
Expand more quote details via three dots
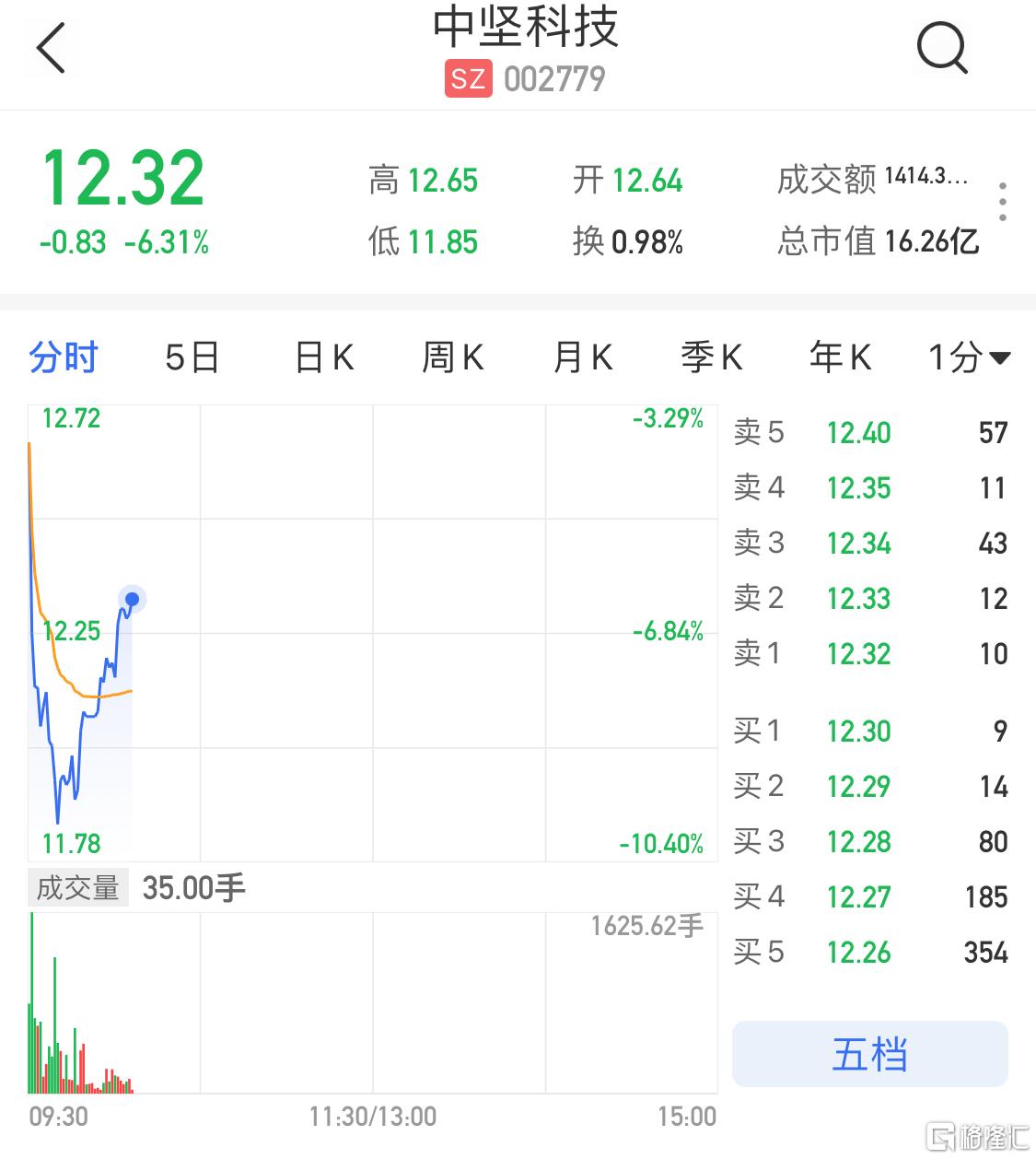coord(1003,202)
